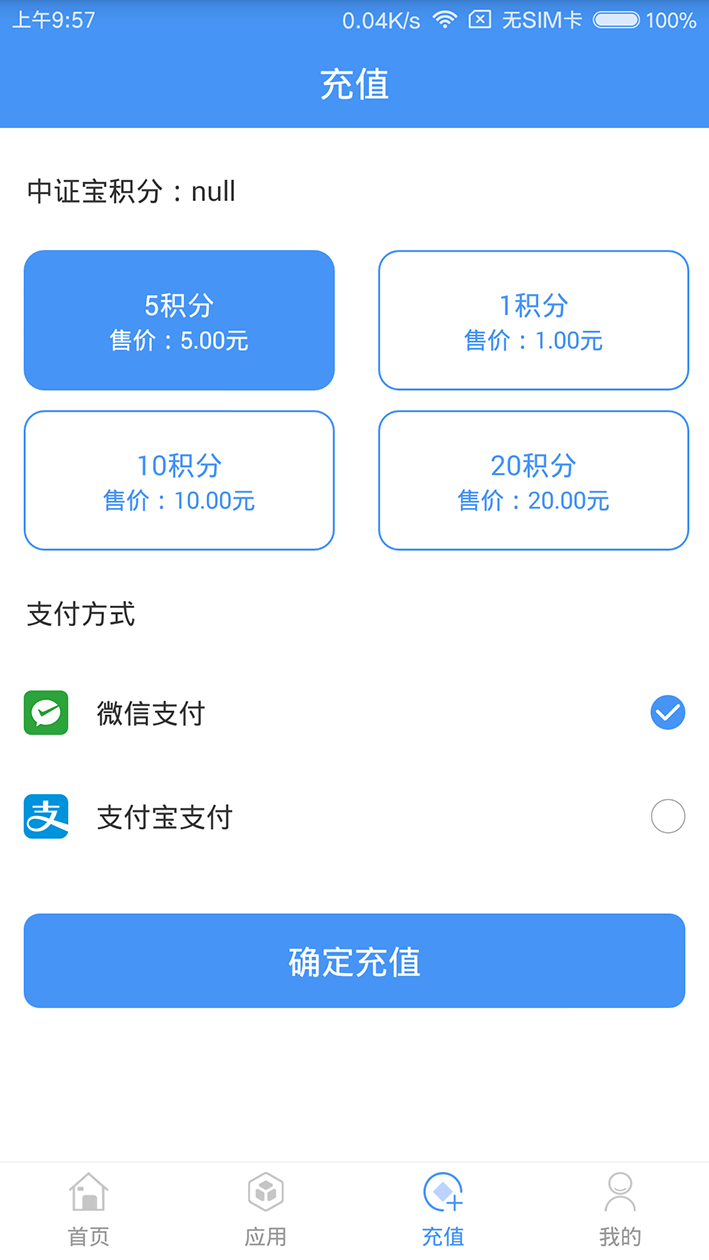Pick the 10积分 recharge option
Viewport: 709px width, 1260px height.
point(179,480)
